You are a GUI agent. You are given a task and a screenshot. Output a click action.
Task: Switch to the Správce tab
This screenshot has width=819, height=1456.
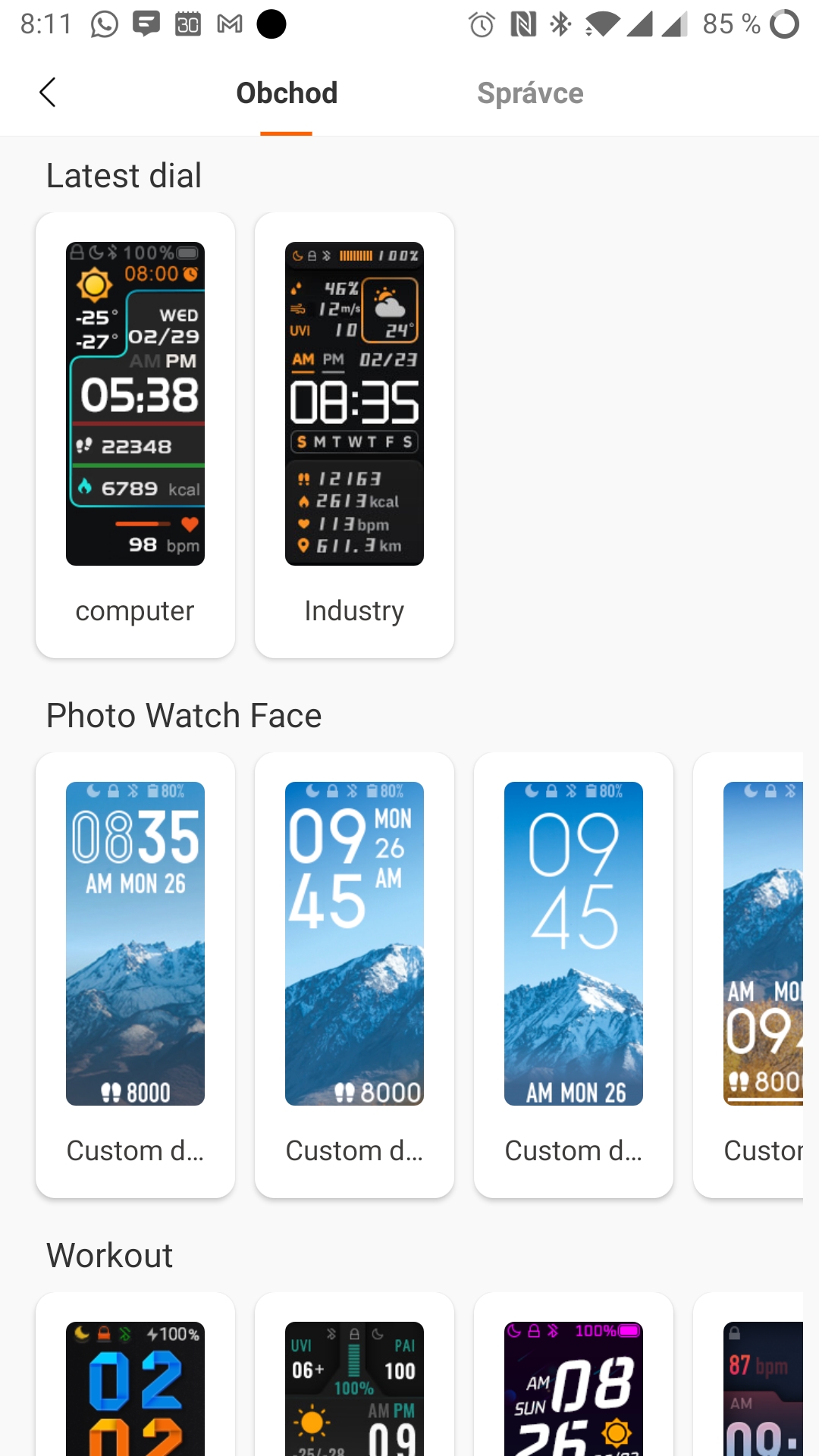click(530, 93)
